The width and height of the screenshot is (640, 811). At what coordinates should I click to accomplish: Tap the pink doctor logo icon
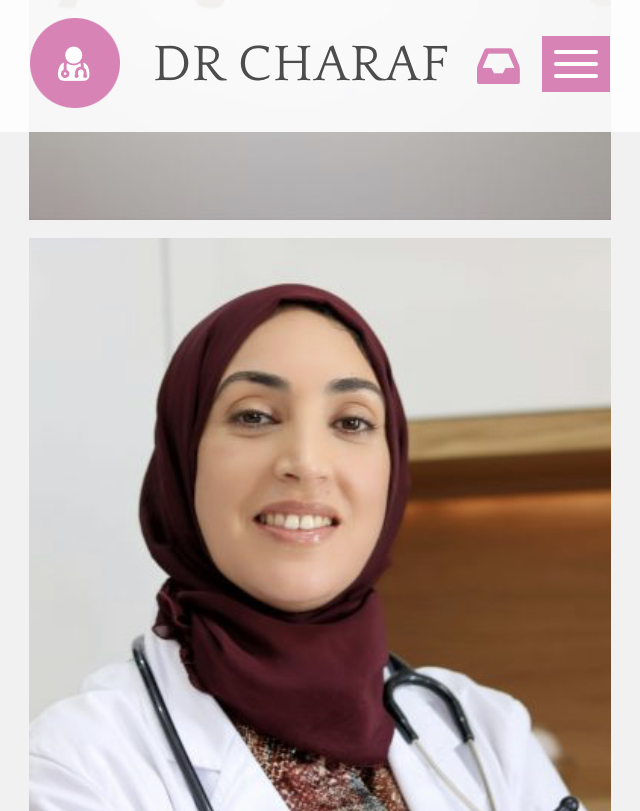[x=75, y=63]
